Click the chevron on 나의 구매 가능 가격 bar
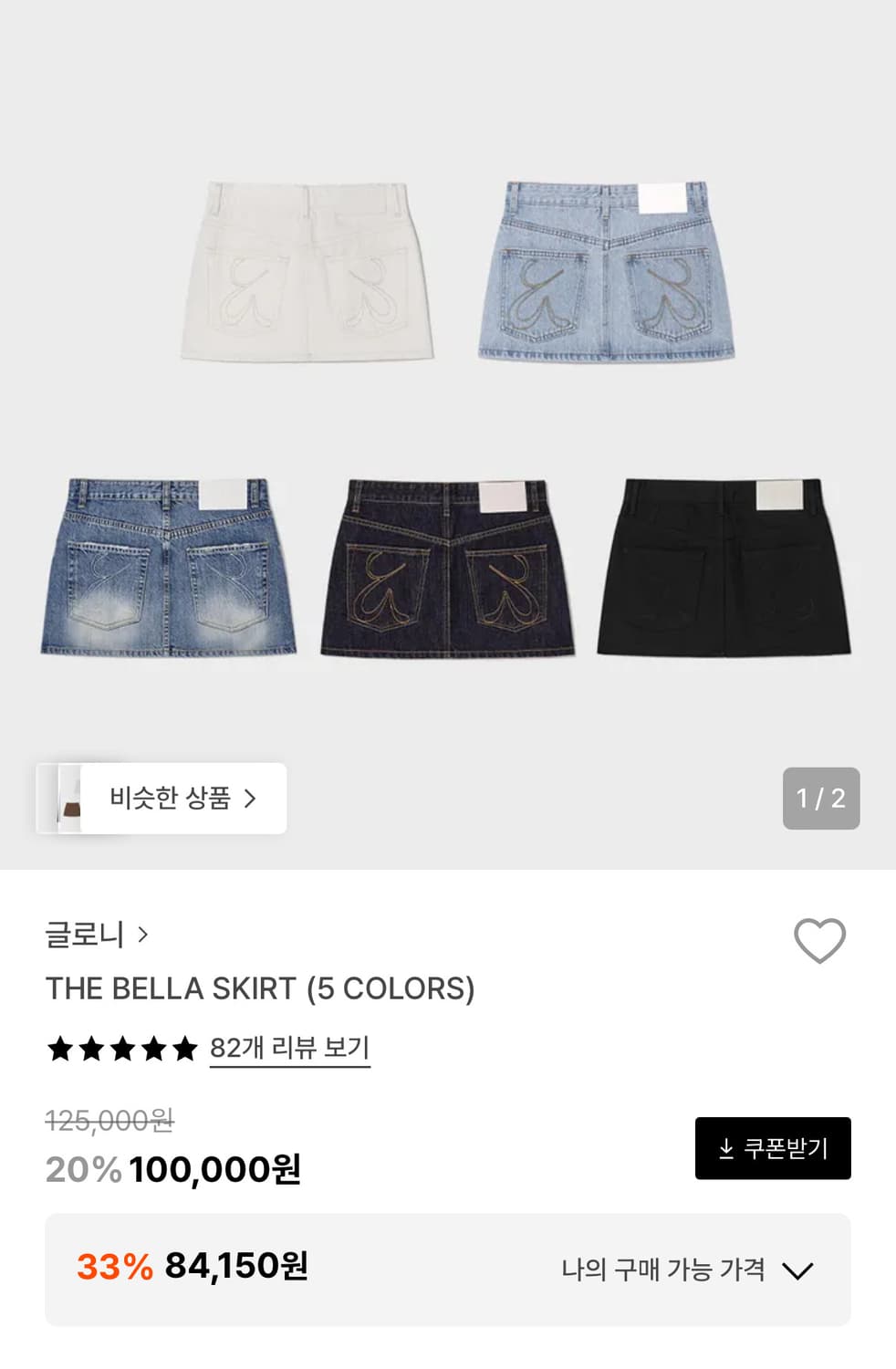 pyautogui.click(x=801, y=1269)
